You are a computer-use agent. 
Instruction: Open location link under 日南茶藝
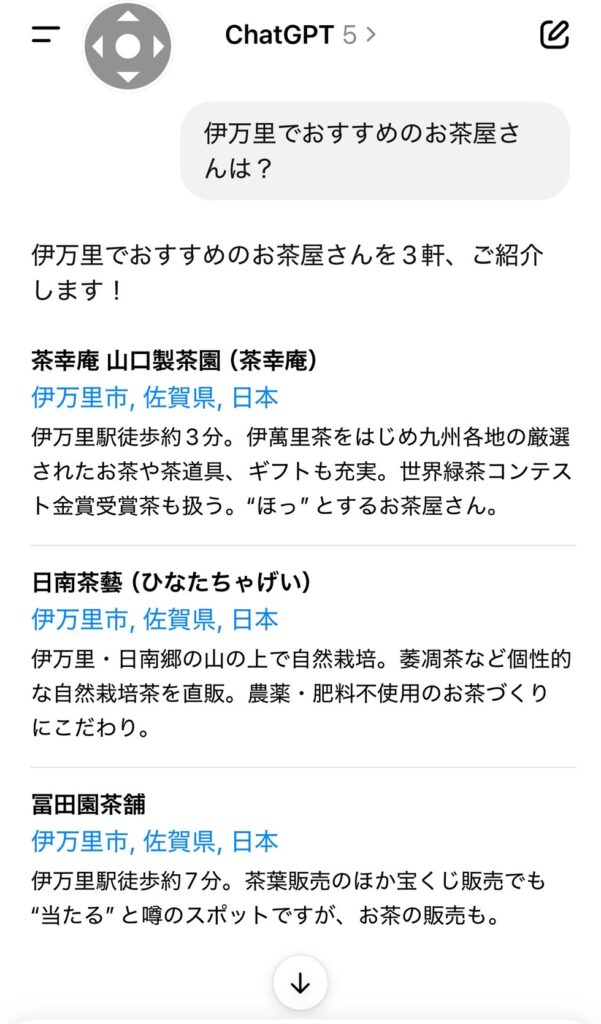(155, 620)
